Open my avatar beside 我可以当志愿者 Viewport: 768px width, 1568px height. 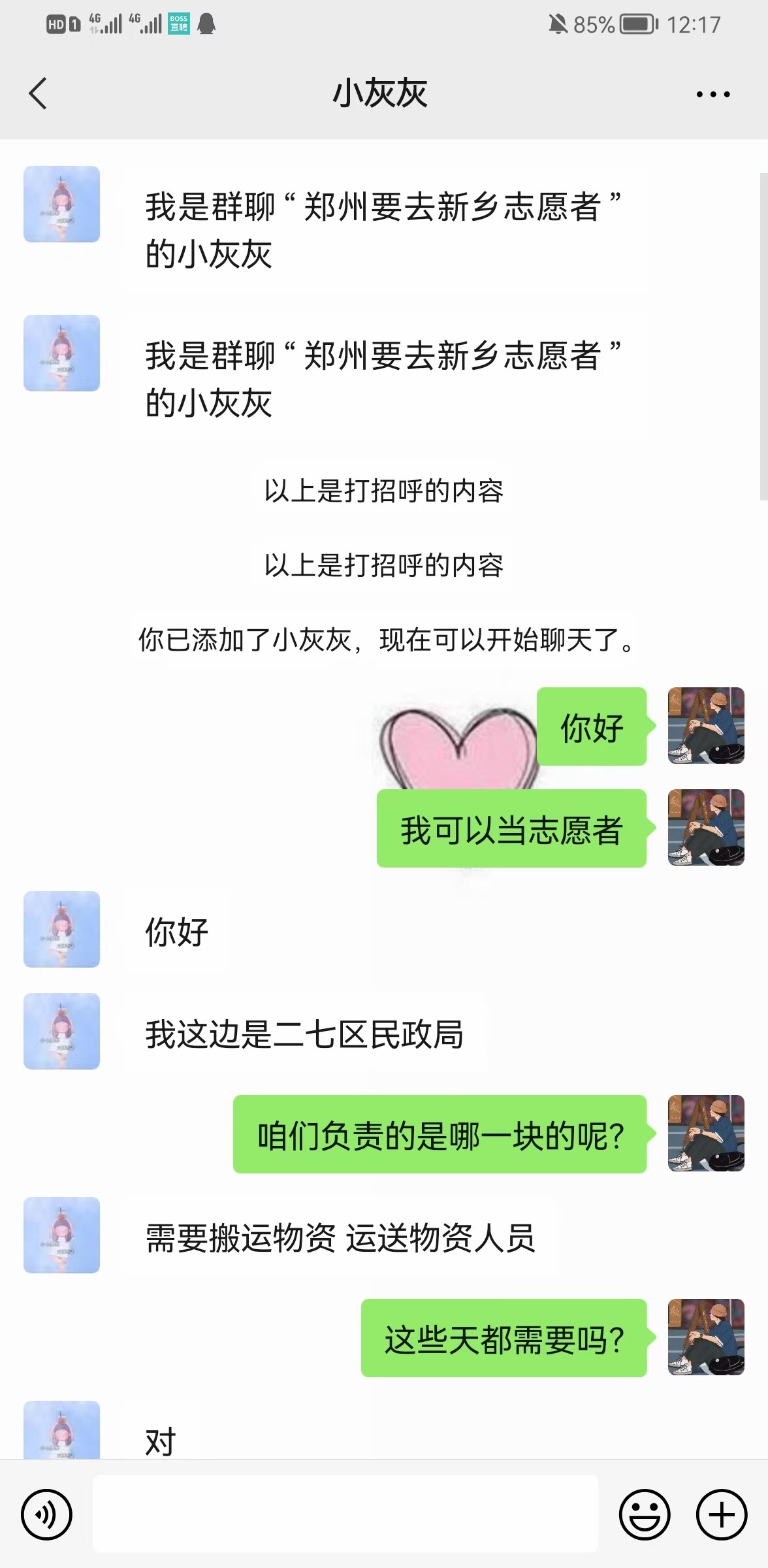click(706, 827)
